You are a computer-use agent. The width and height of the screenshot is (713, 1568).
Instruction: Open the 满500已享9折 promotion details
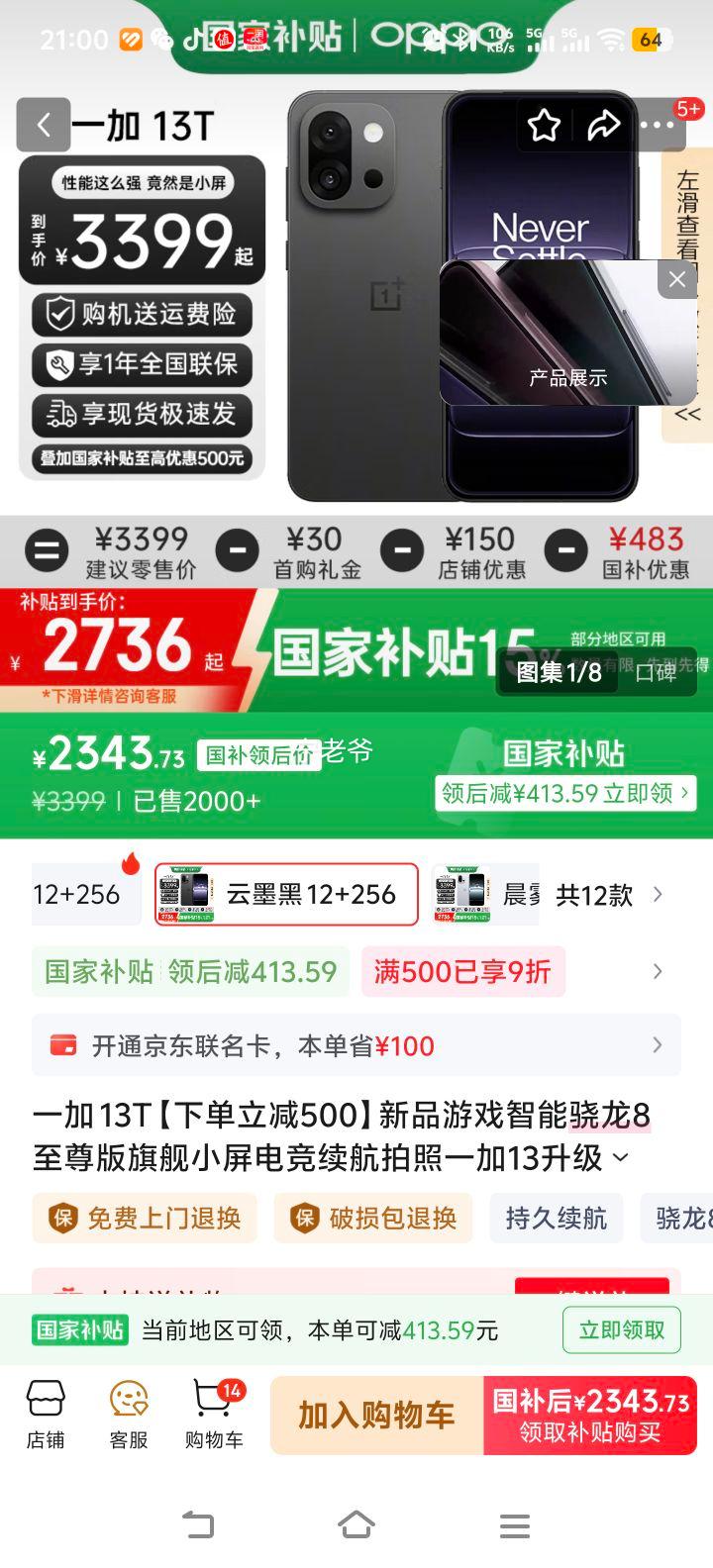coord(462,971)
